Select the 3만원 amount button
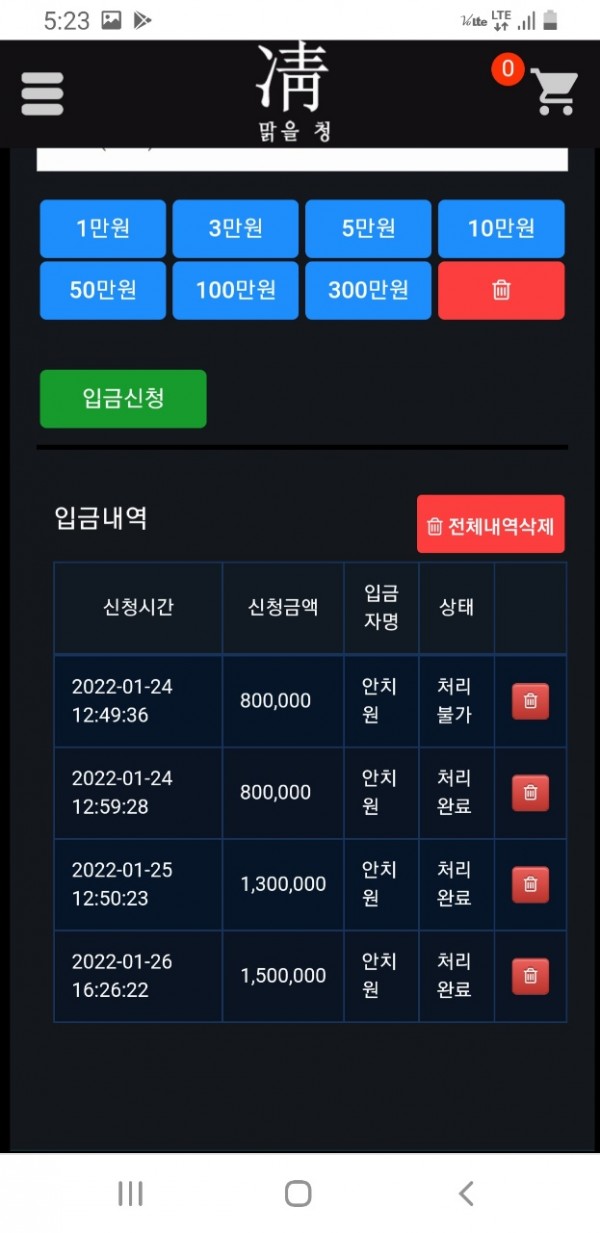This screenshot has width=600, height=1233. pos(235,229)
